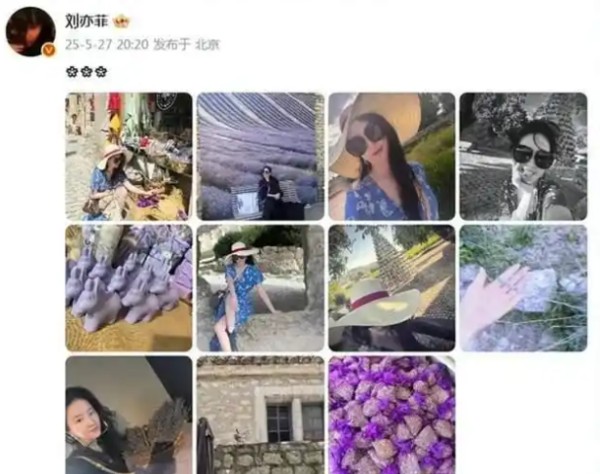Open photo of woman sitting by stone wall
Image resolution: width=600 pixels, height=474 pixels.
pos(260,287)
